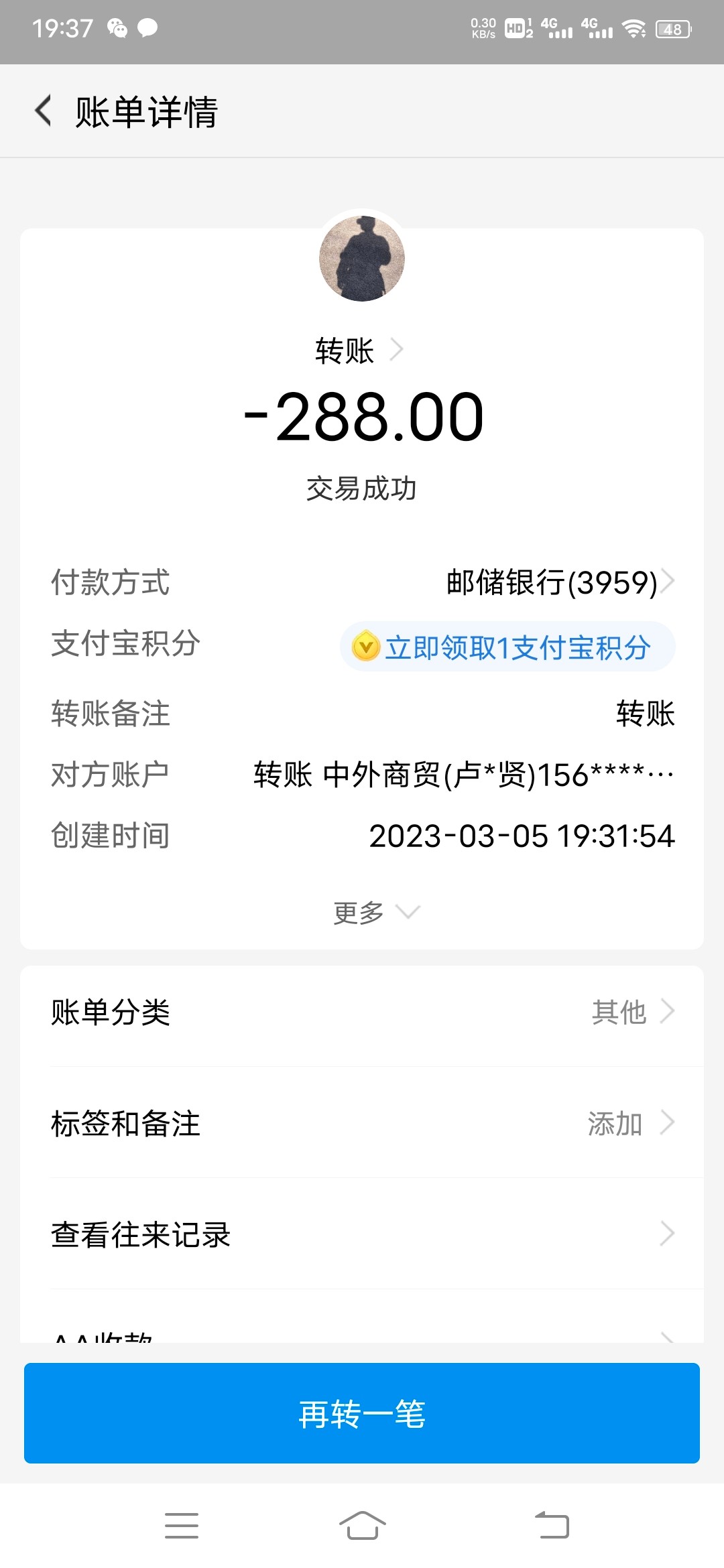This screenshot has width=724, height=1568.
Task: Open the system recent apps menu
Action: pos(182,1525)
